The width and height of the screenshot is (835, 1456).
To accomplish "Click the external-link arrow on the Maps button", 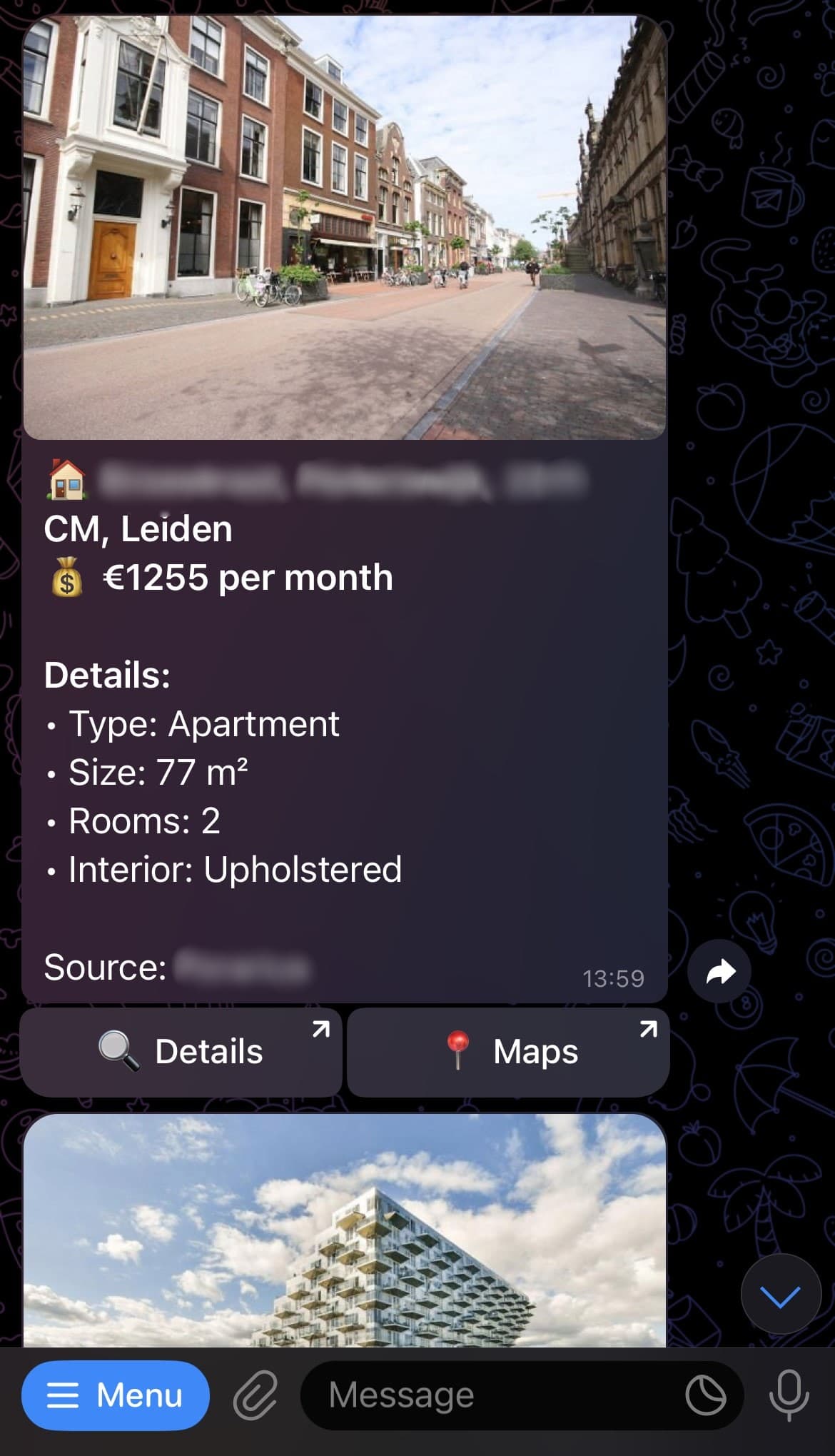I will (x=648, y=1029).
